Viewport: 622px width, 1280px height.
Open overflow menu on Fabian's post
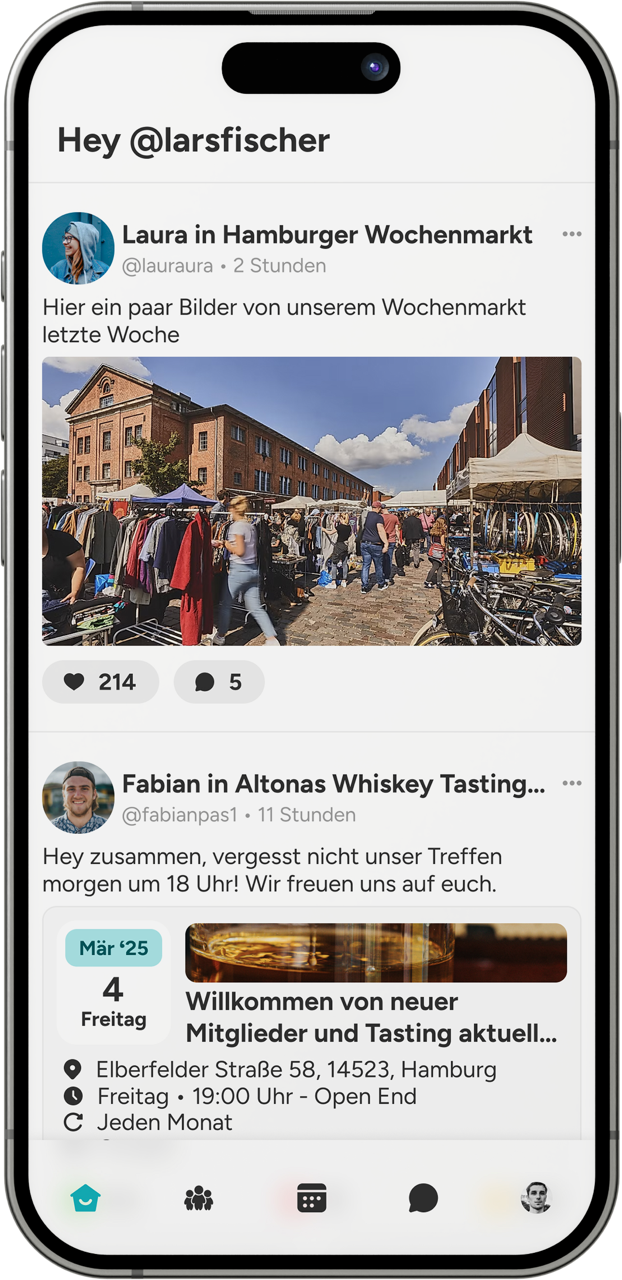(571, 783)
